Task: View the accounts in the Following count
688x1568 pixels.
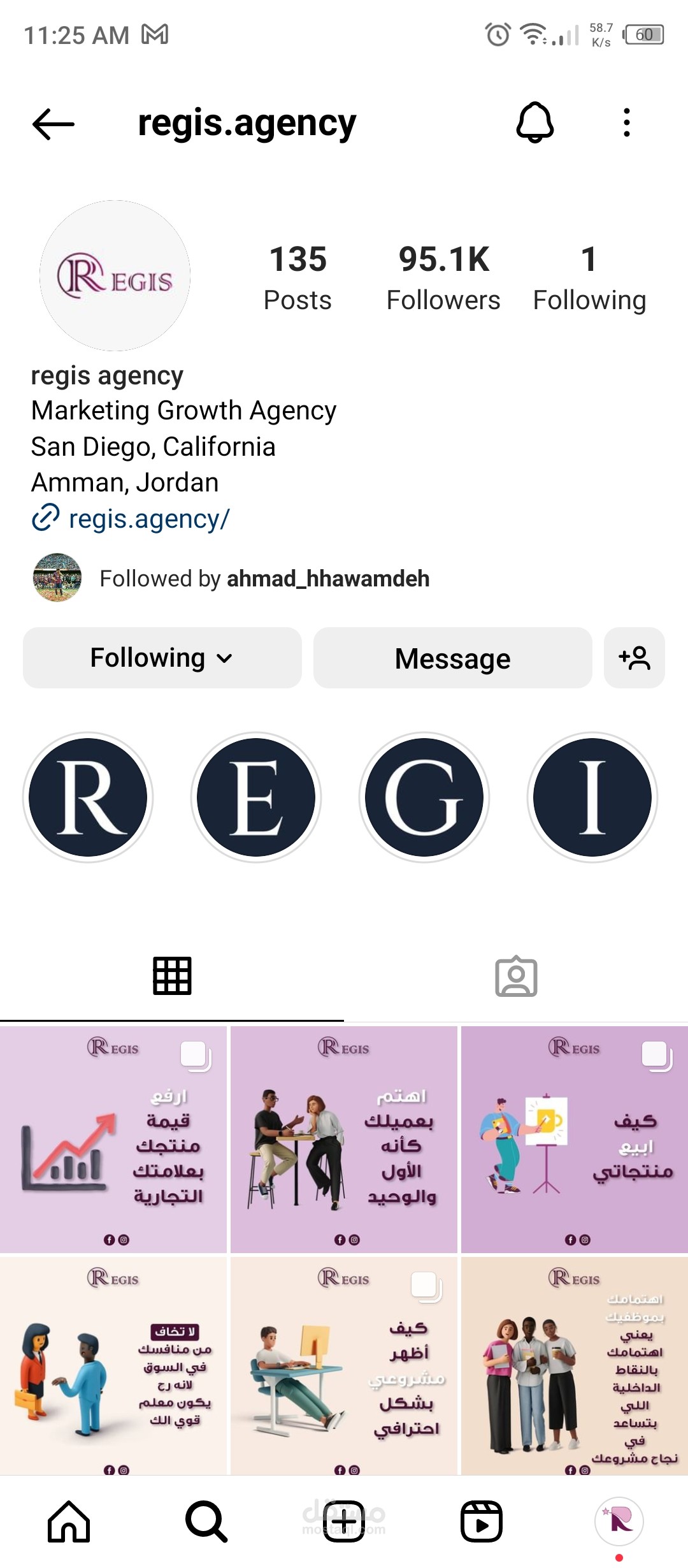Action: coord(589,278)
